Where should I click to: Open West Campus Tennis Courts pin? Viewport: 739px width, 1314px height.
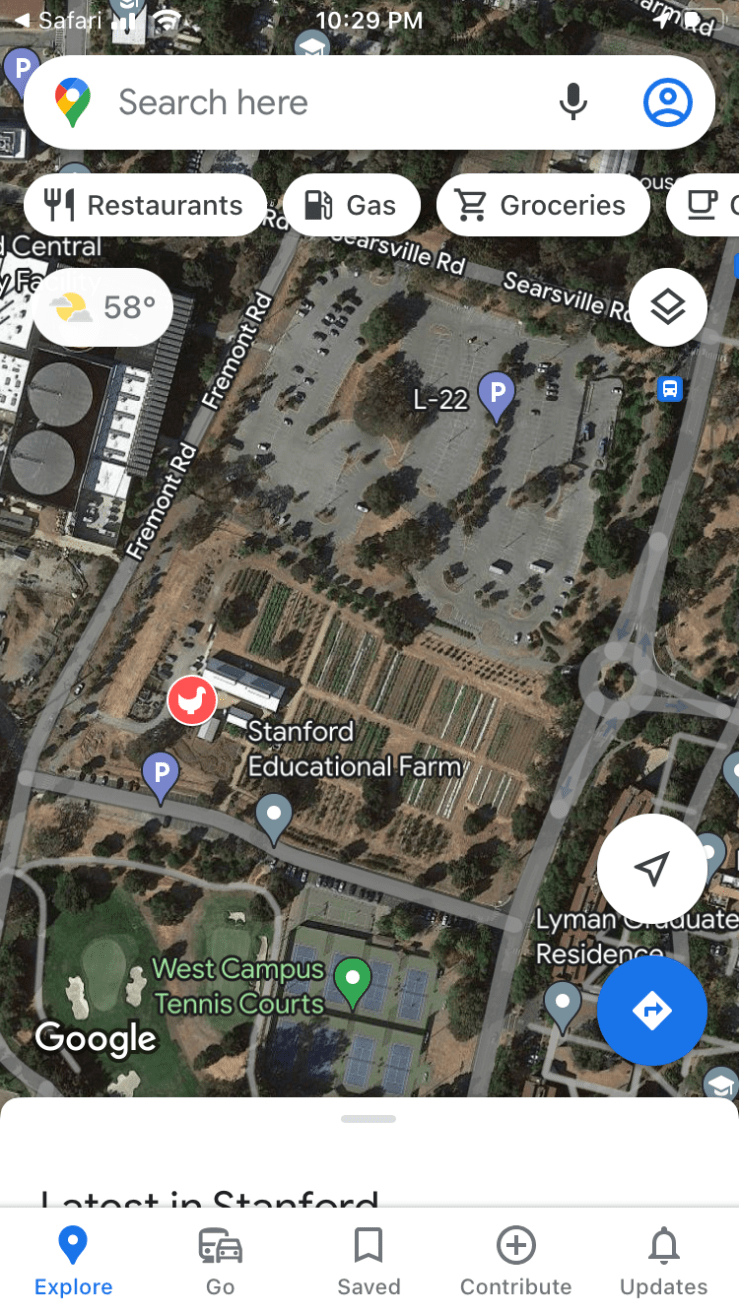[x=351, y=980]
